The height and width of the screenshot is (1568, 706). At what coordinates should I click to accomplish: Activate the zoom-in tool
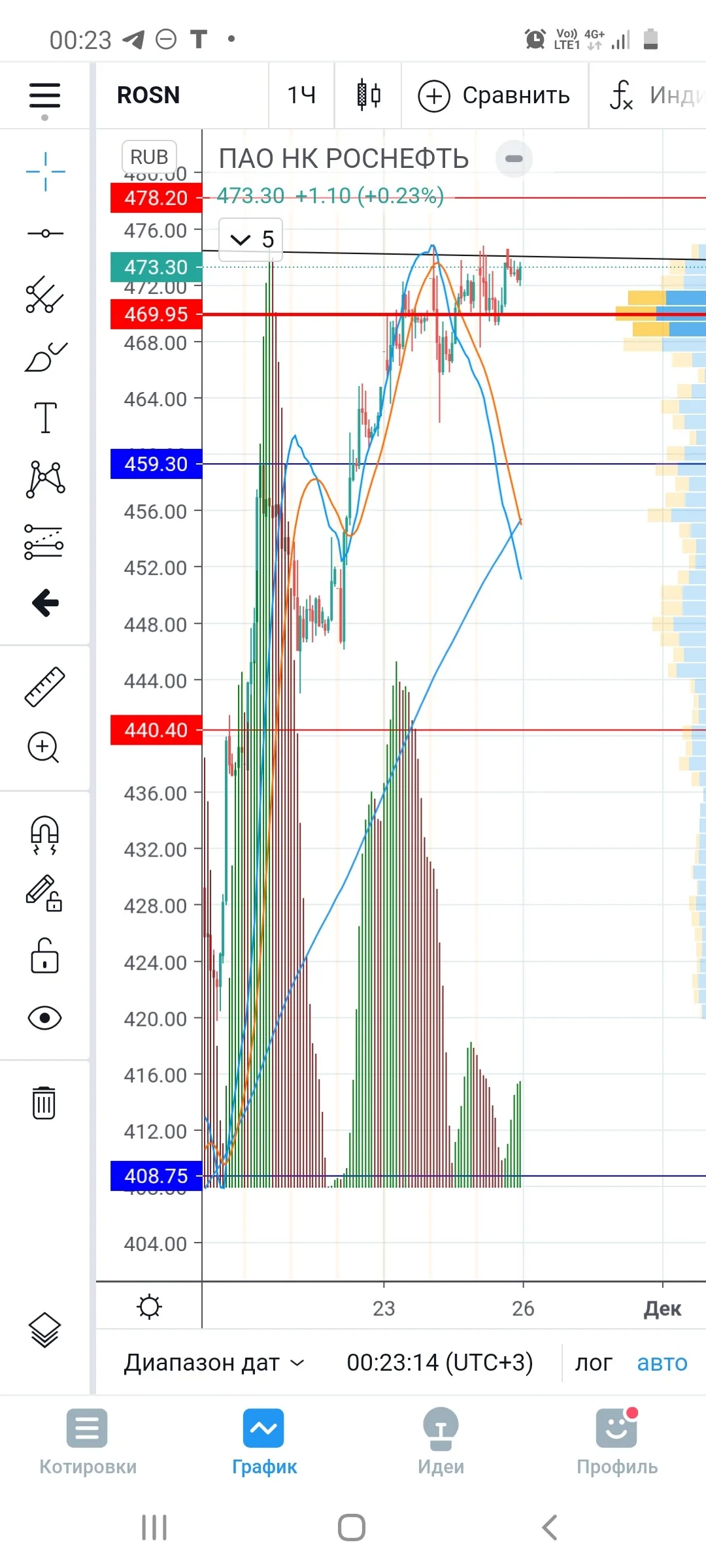pos(44,747)
